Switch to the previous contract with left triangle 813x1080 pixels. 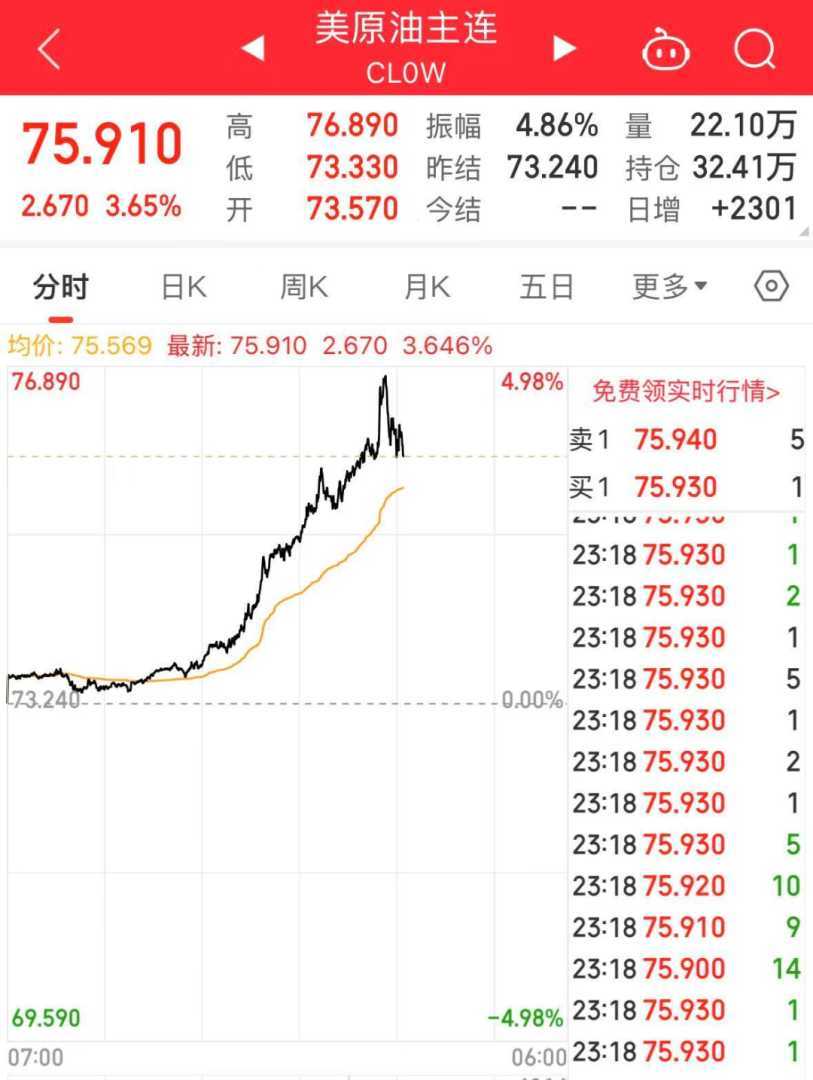[253, 47]
